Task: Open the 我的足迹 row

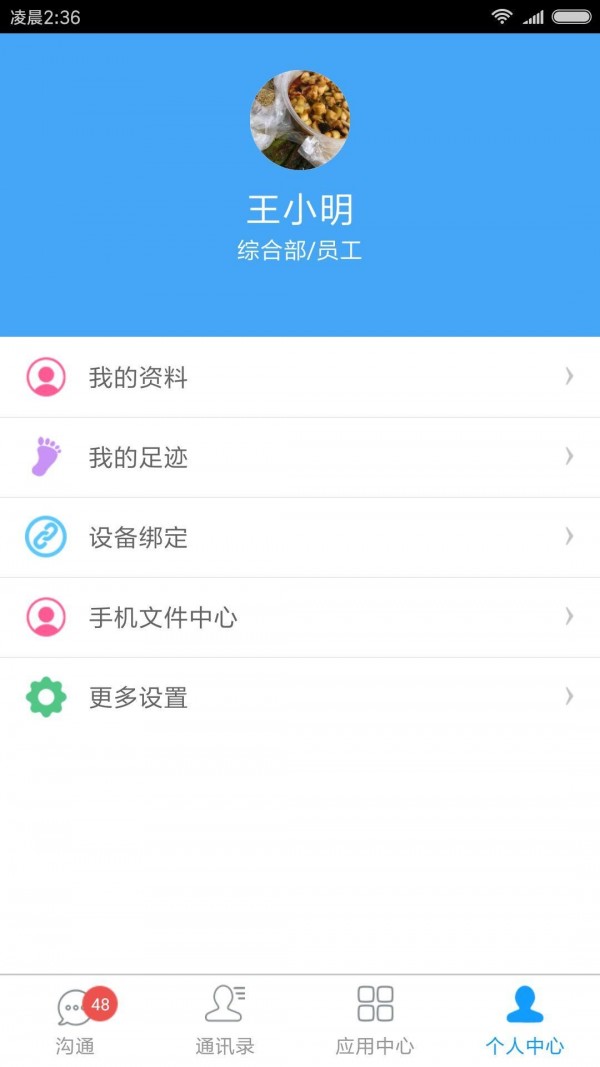Action: point(300,457)
